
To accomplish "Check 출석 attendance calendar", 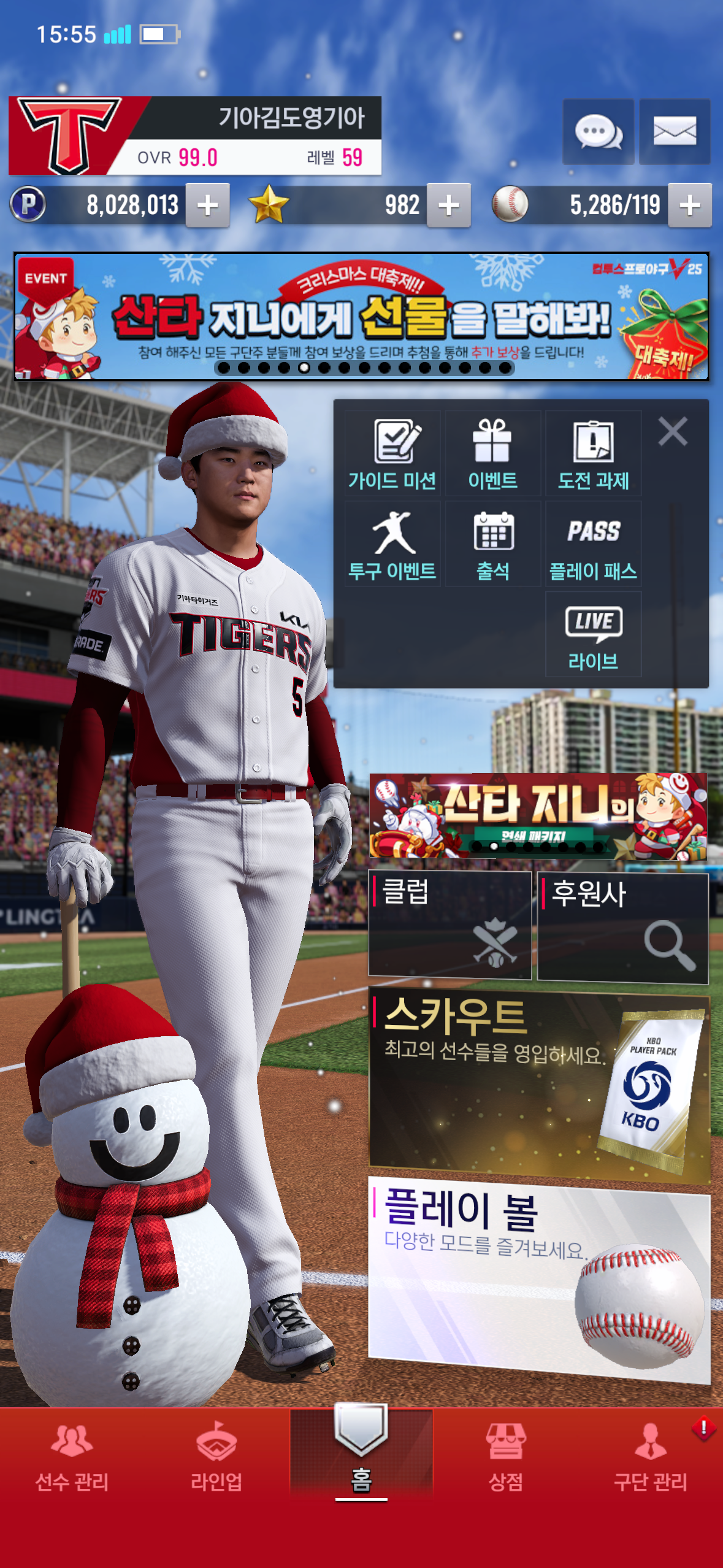I will point(492,544).
